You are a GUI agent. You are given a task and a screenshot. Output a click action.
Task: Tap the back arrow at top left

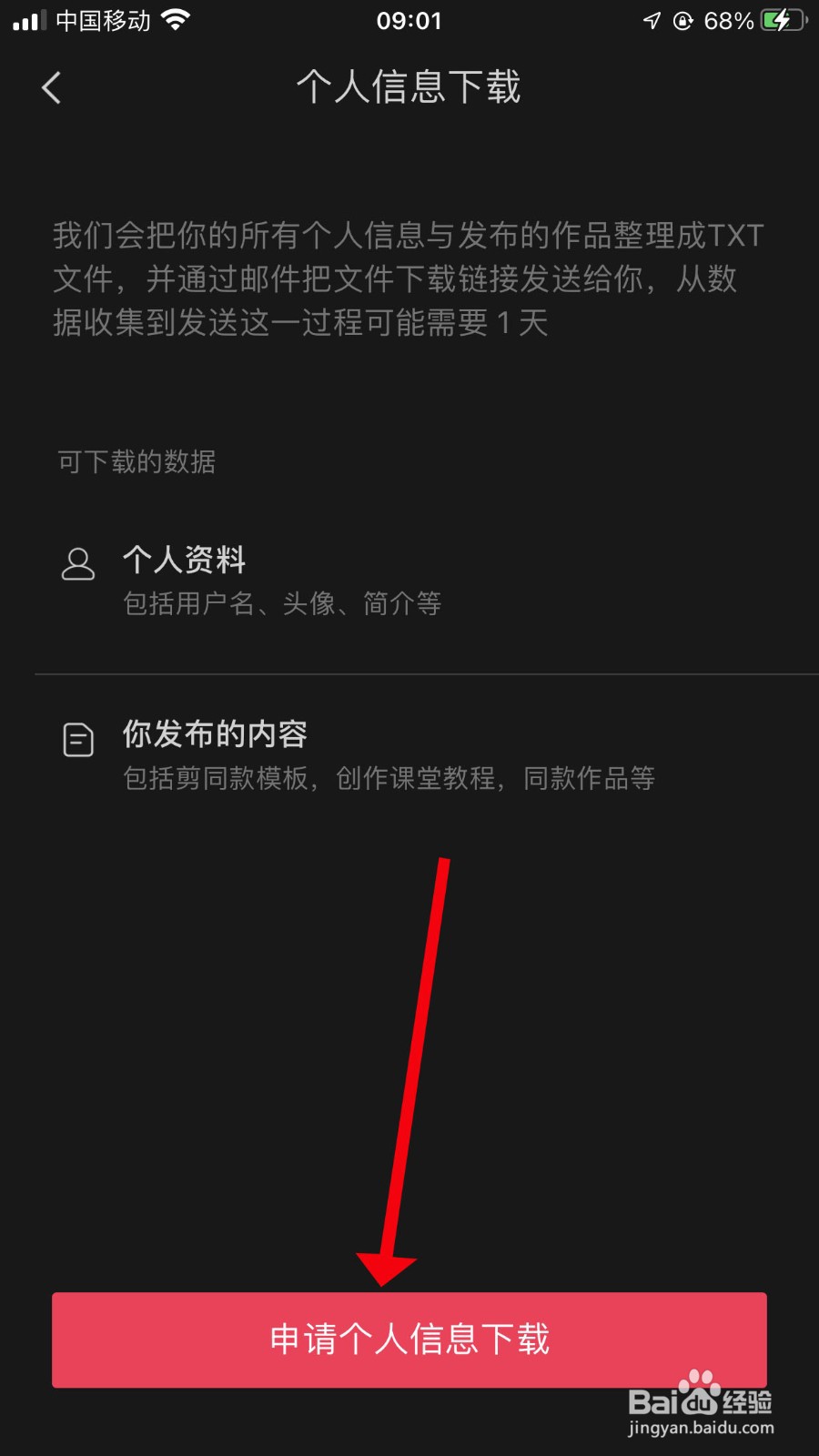[x=52, y=87]
